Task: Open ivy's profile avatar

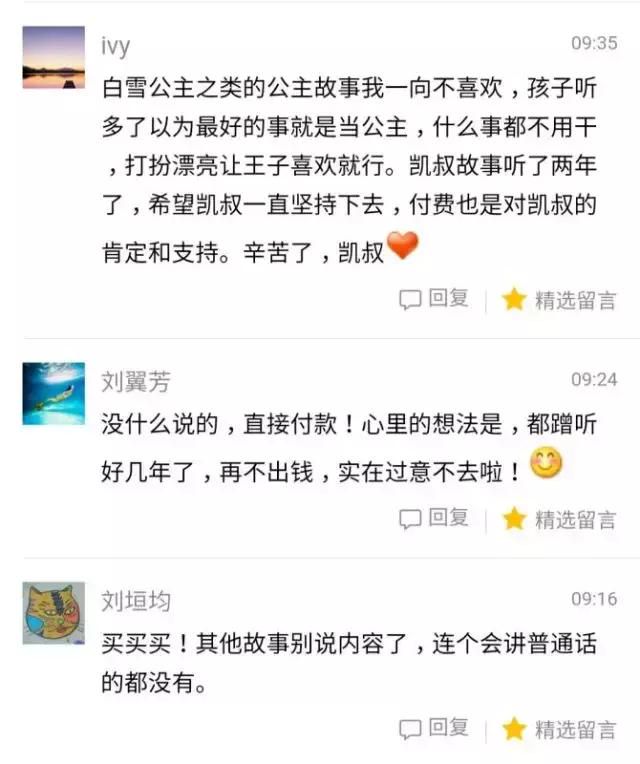Action: coord(53,57)
